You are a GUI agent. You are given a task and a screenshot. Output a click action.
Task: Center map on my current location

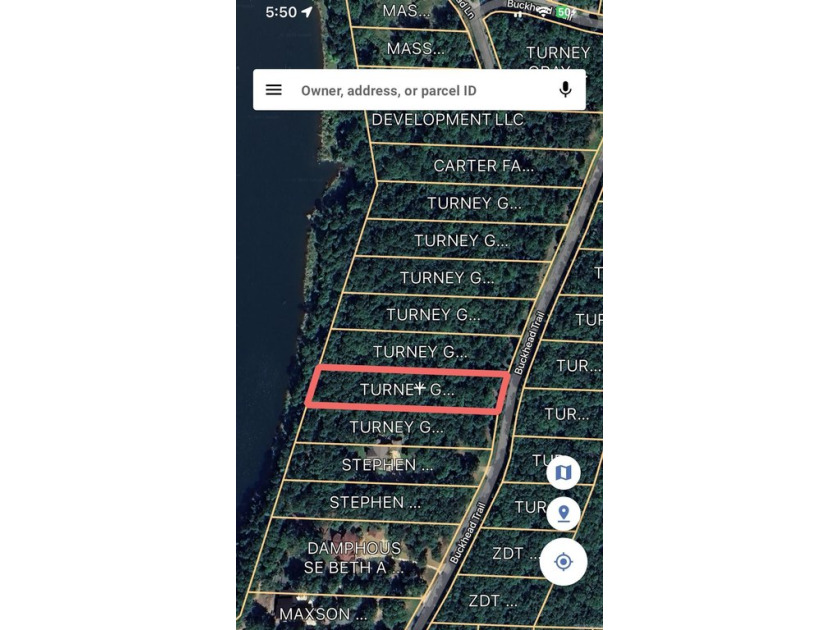click(563, 562)
